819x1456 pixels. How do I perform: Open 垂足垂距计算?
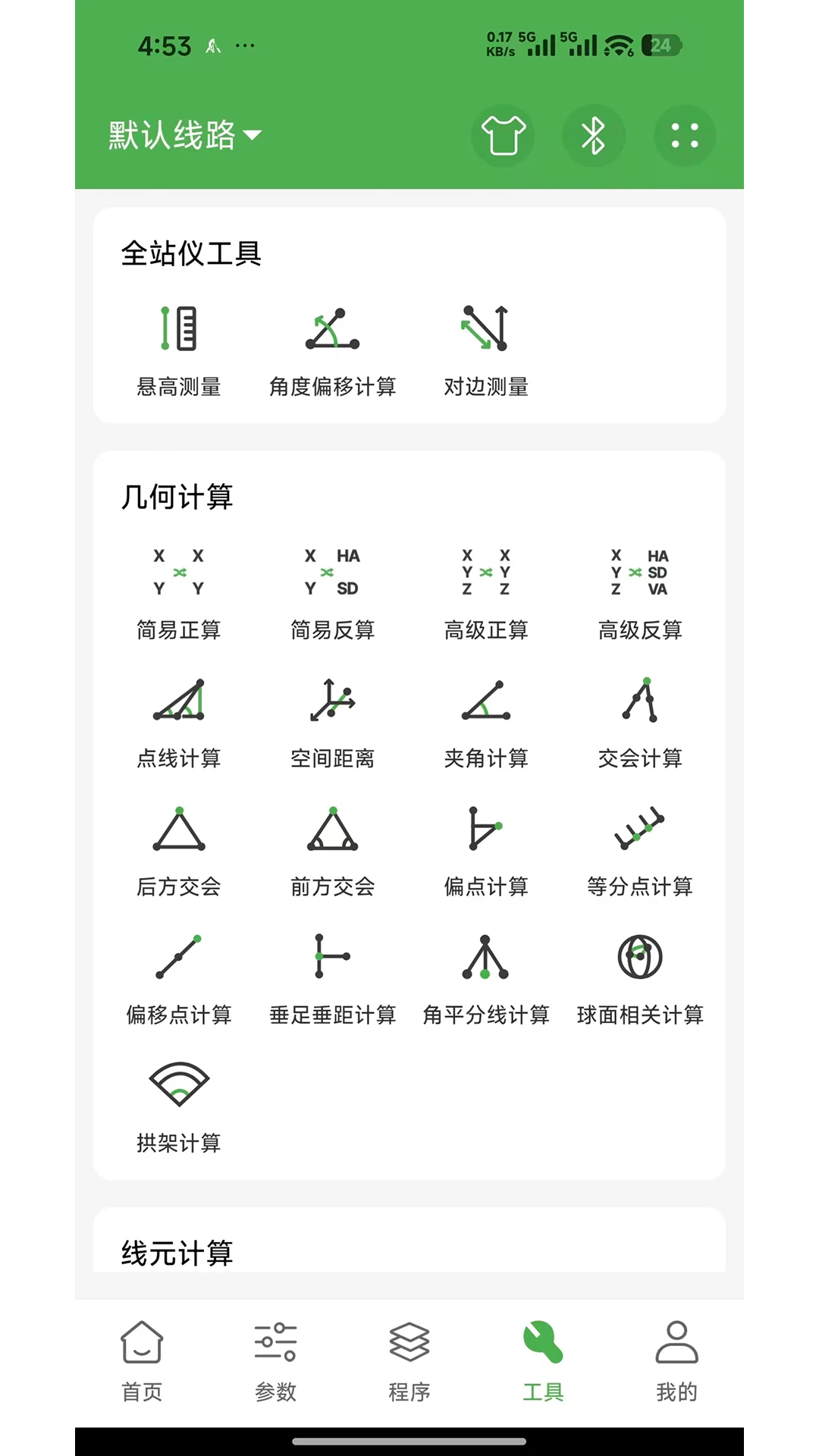tap(333, 980)
